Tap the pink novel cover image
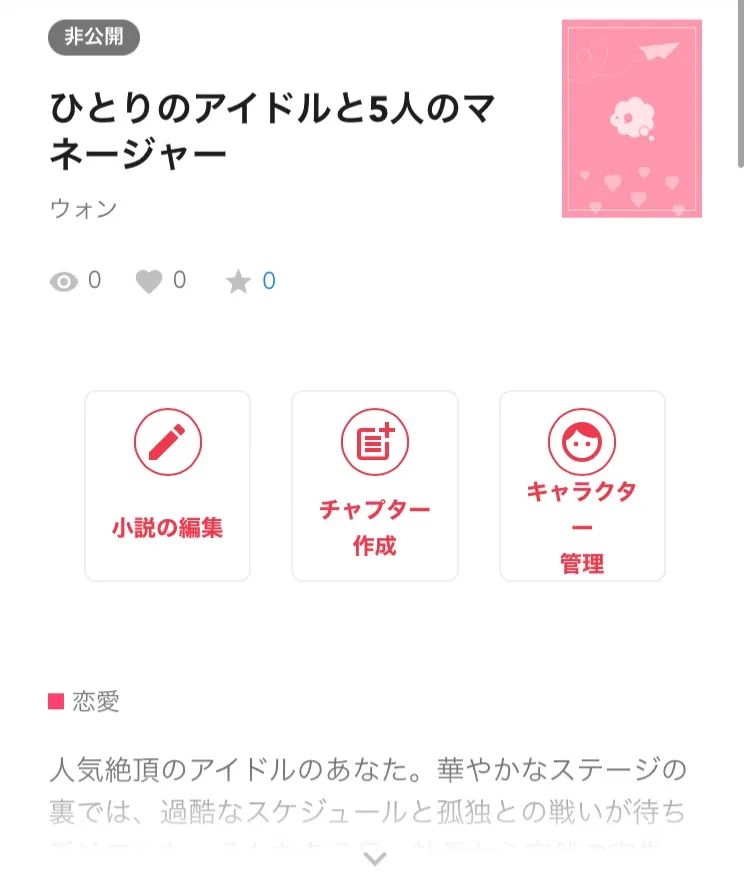Image resolution: width=750 pixels, height=895 pixels. click(x=631, y=119)
